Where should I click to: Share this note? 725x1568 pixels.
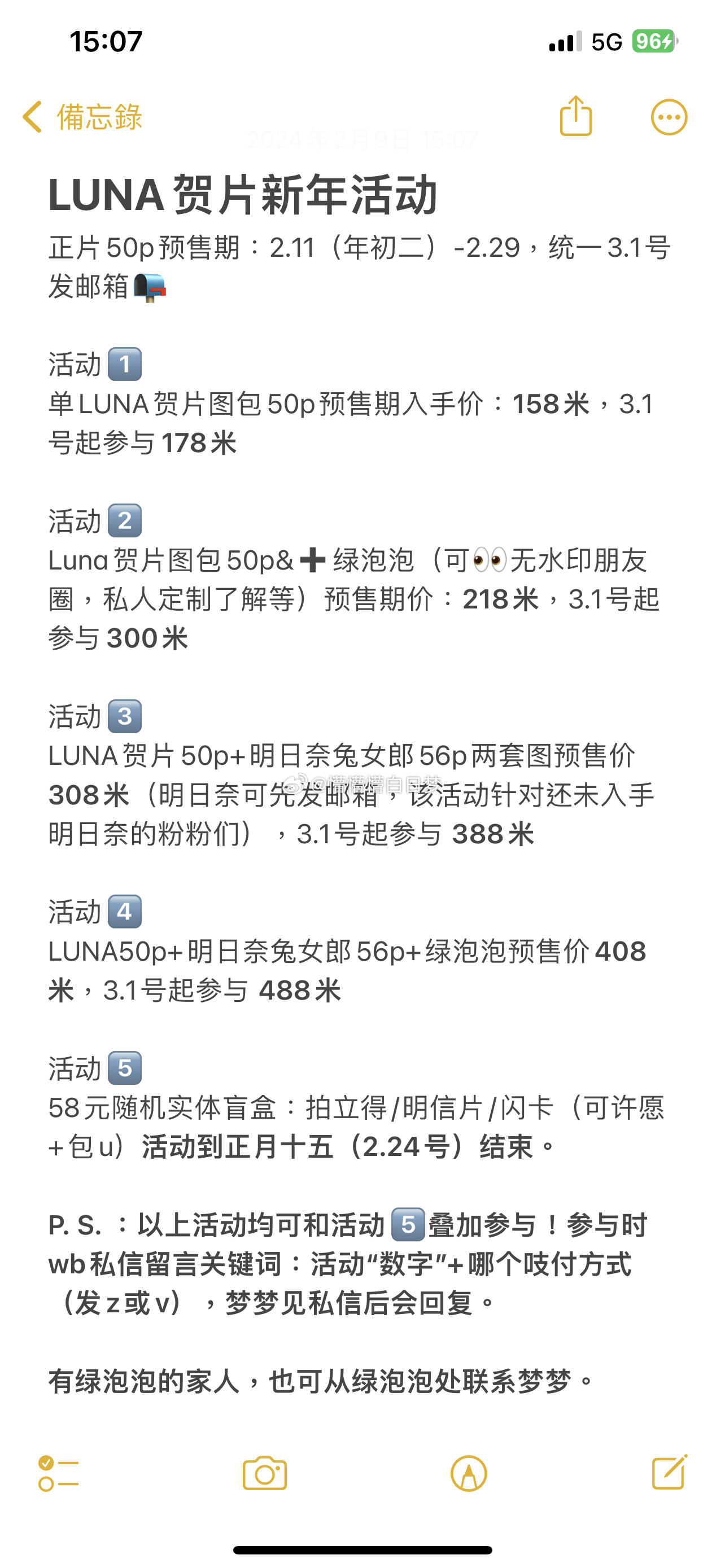pos(575,115)
